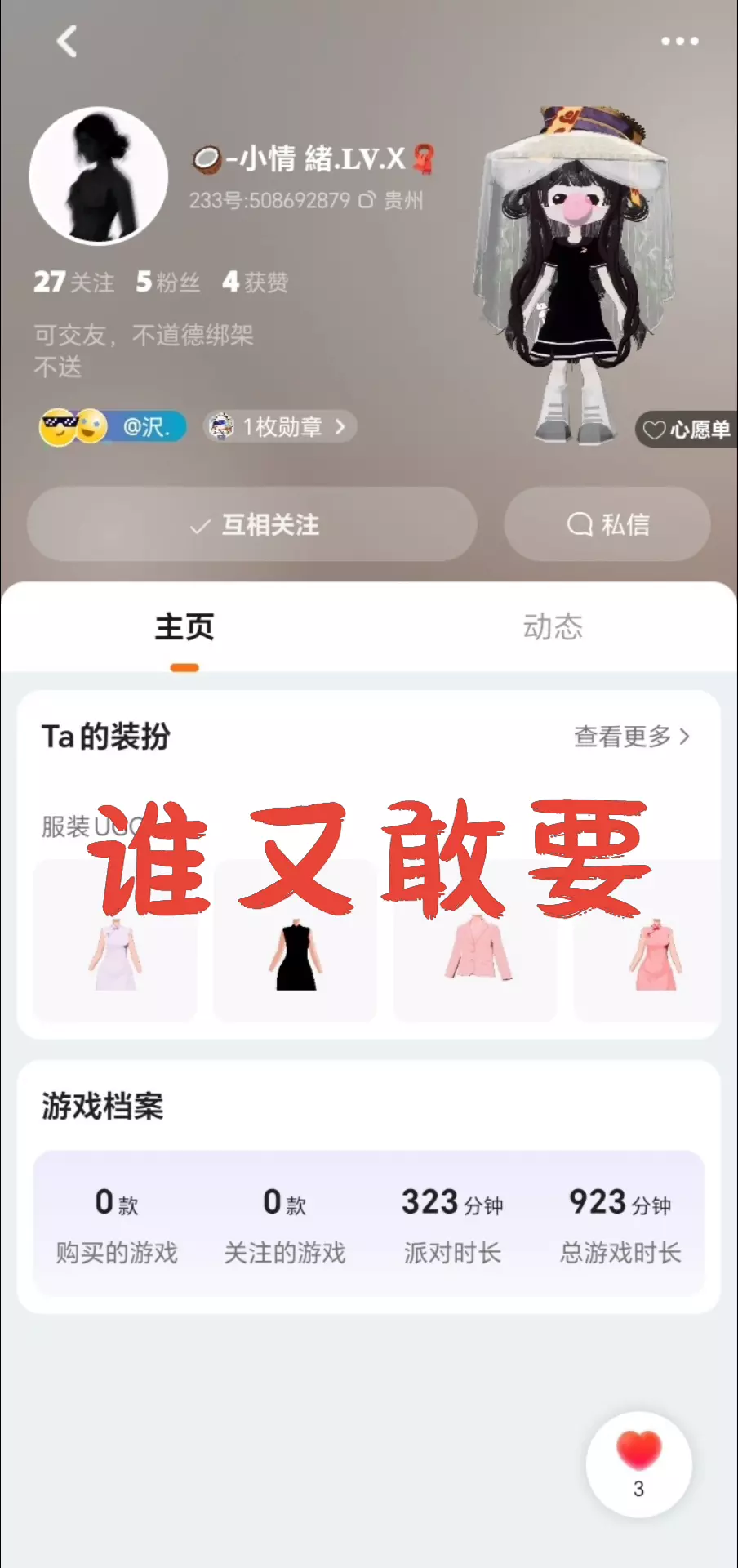This screenshot has height=1568, width=738.
Task: Switch to the 动态 tab
Action: (553, 627)
